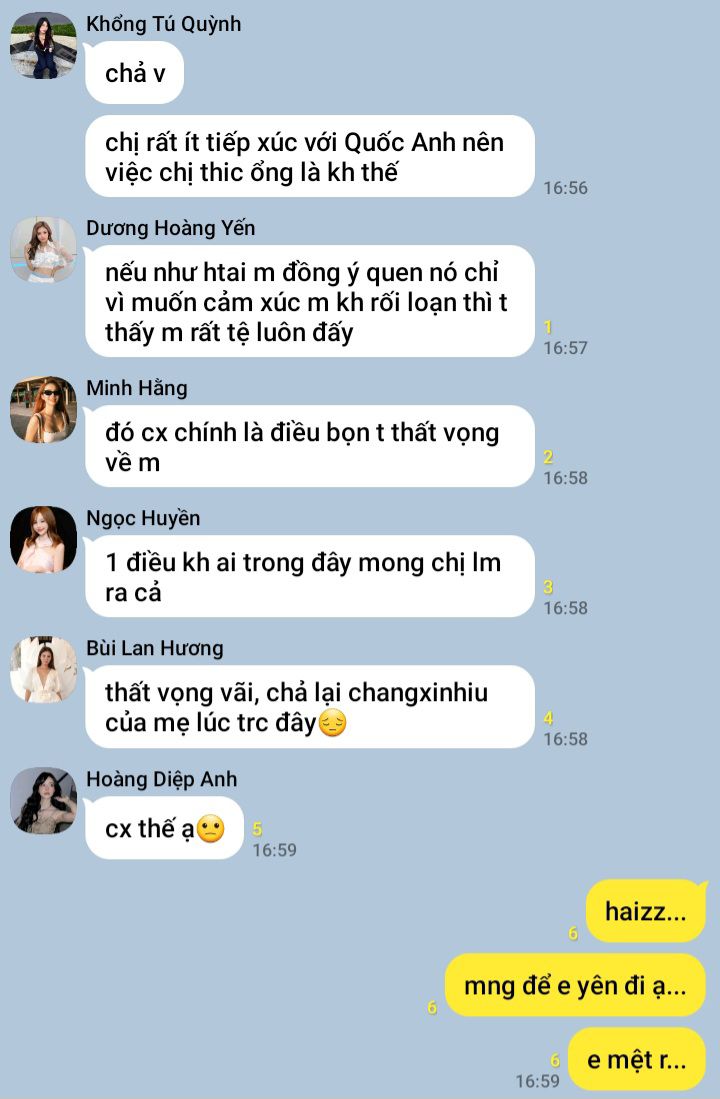
Task: Tap Minh Hằng's profile photo
Action: pyautogui.click(x=43, y=410)
